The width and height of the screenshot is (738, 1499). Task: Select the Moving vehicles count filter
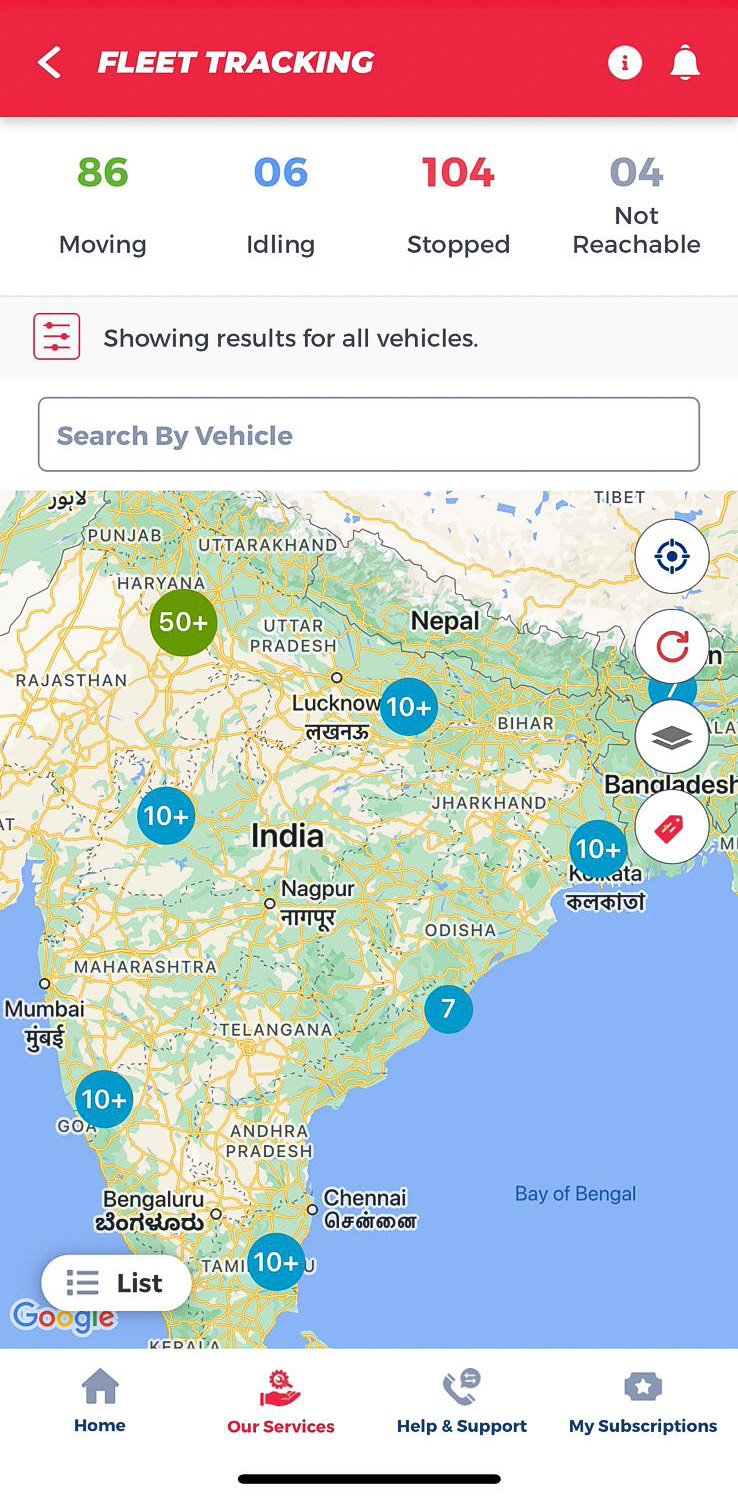click(x=102, y=200)
